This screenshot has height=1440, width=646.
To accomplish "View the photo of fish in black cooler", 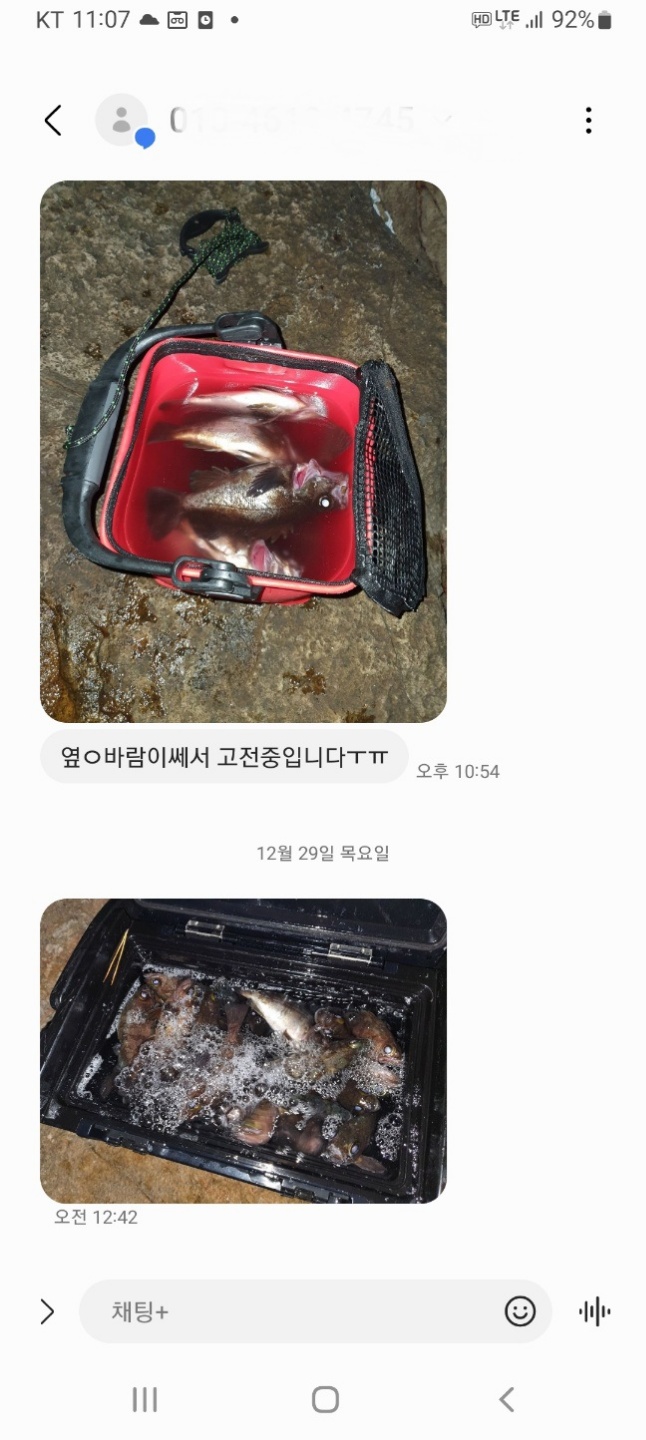I will click(243, 1050).
